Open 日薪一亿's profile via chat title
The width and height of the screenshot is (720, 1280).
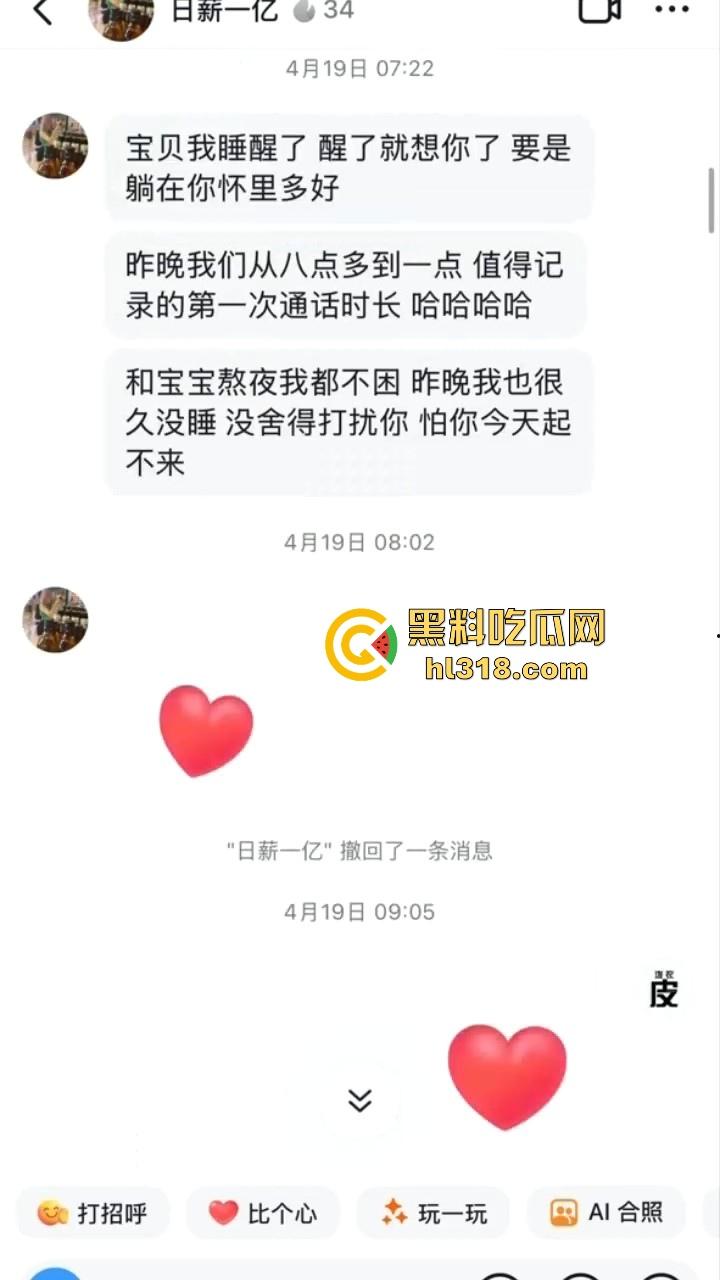(222, 12)
